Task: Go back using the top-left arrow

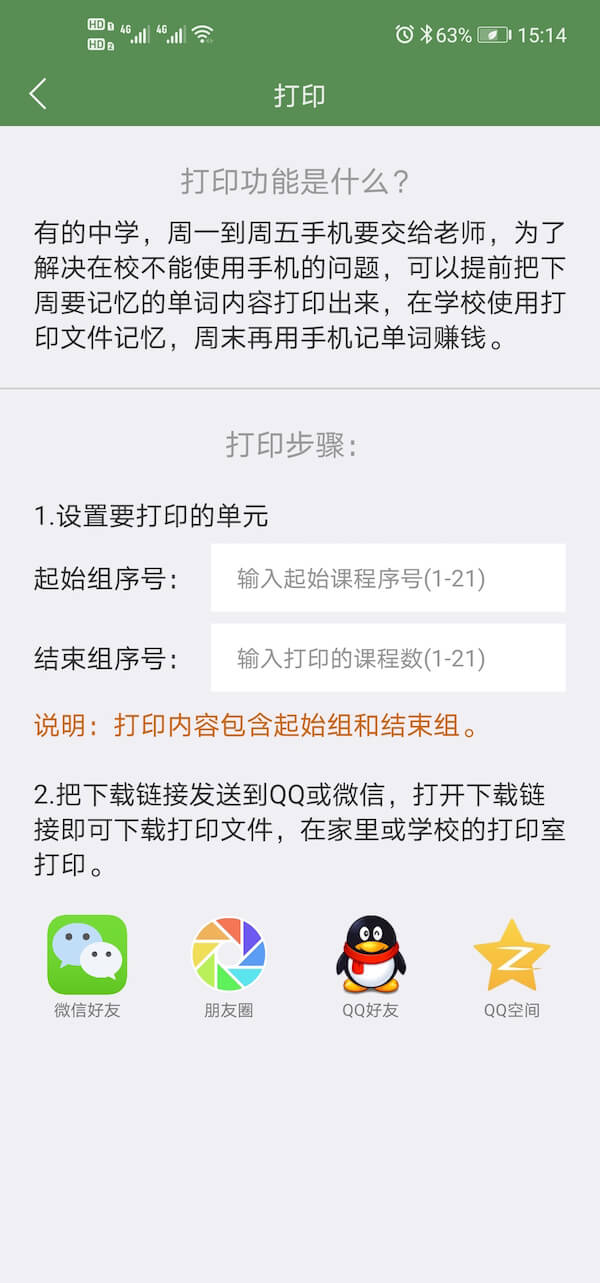Action: point(38,94)
